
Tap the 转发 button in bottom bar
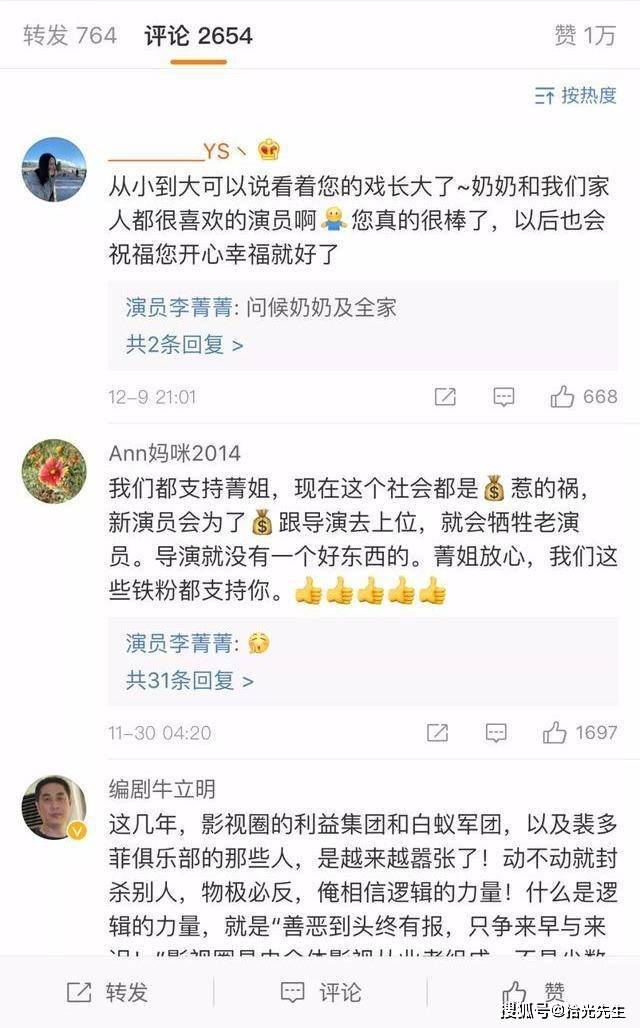coord(107,992)
